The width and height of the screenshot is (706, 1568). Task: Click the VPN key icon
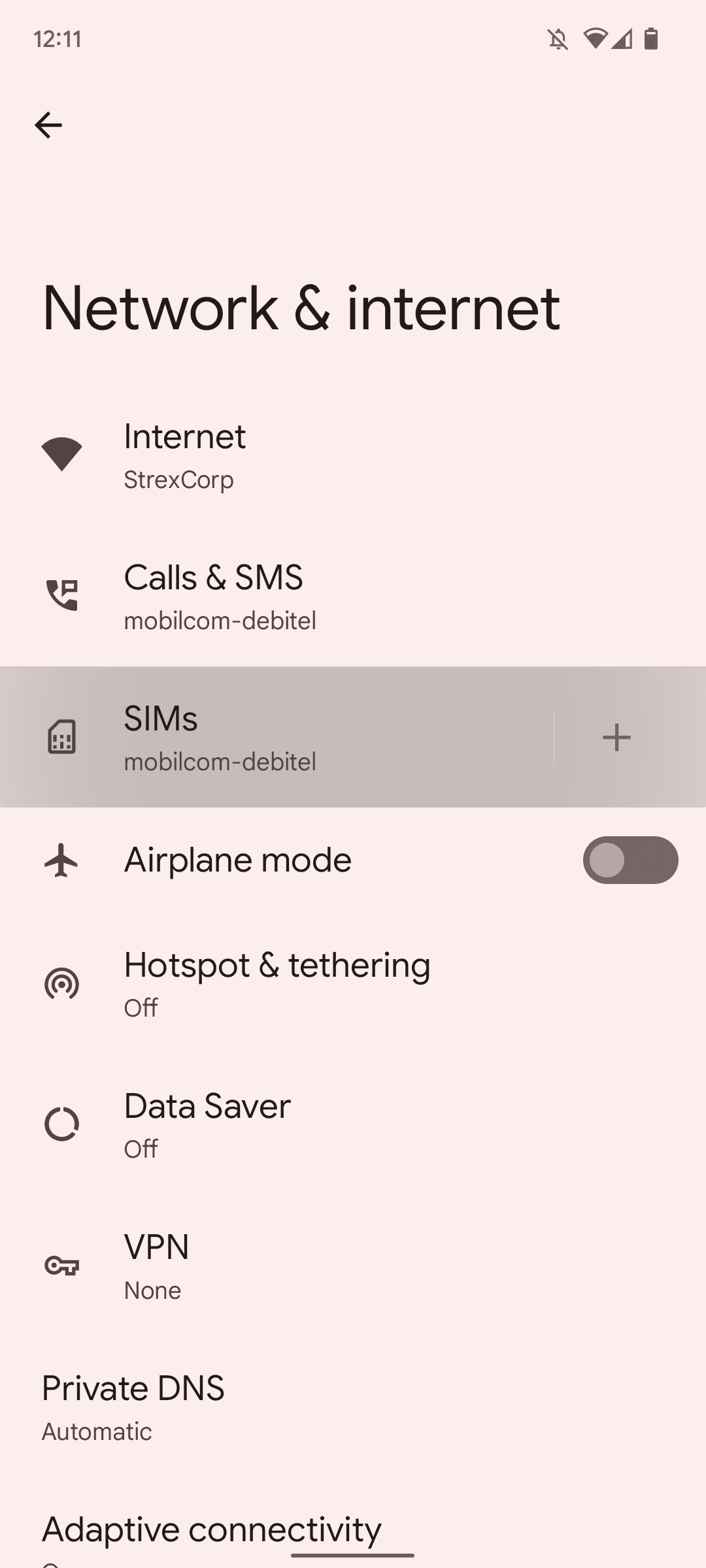(63, 1266)
